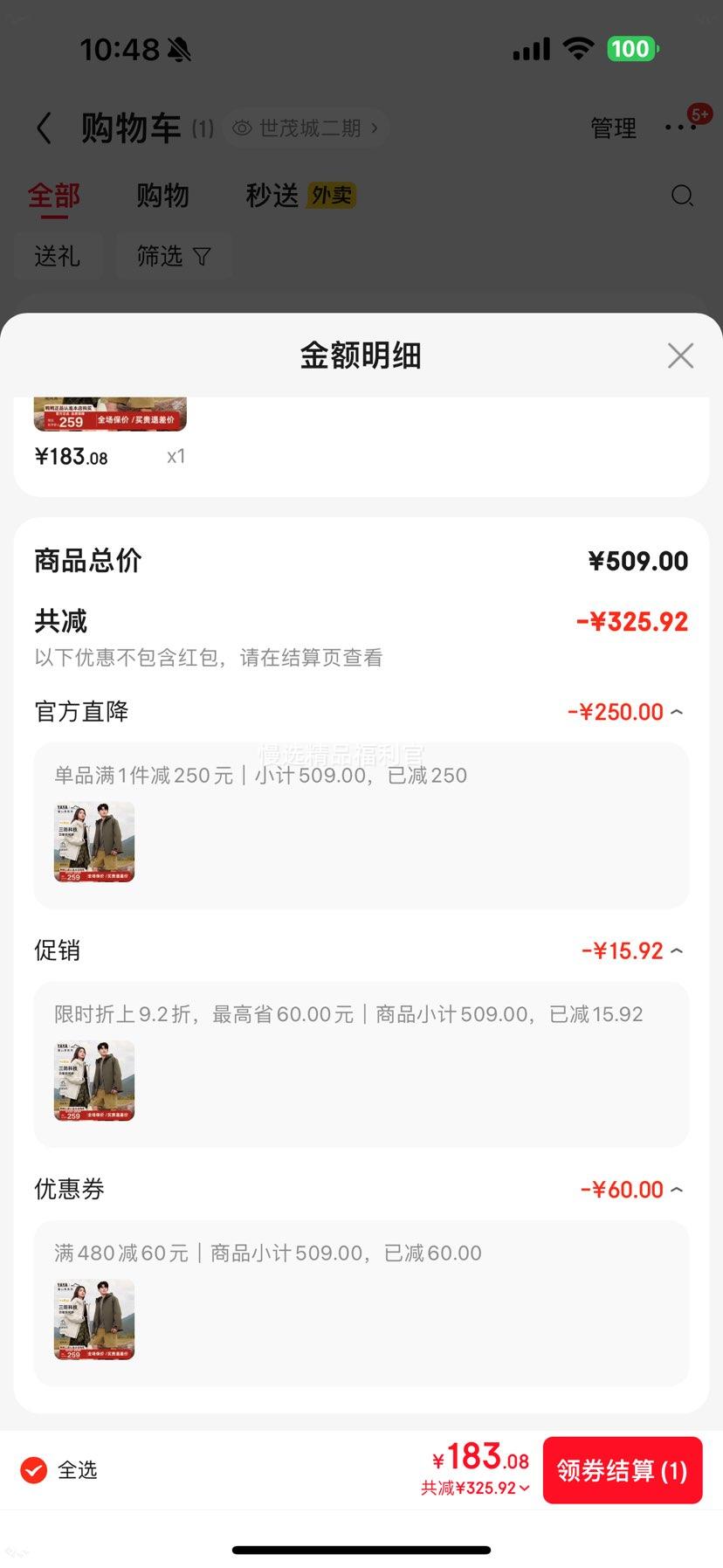This screenshot has height=1568, width=723.
Task: Tap the Wi-Fi icon in status bar
Action: 578,48
